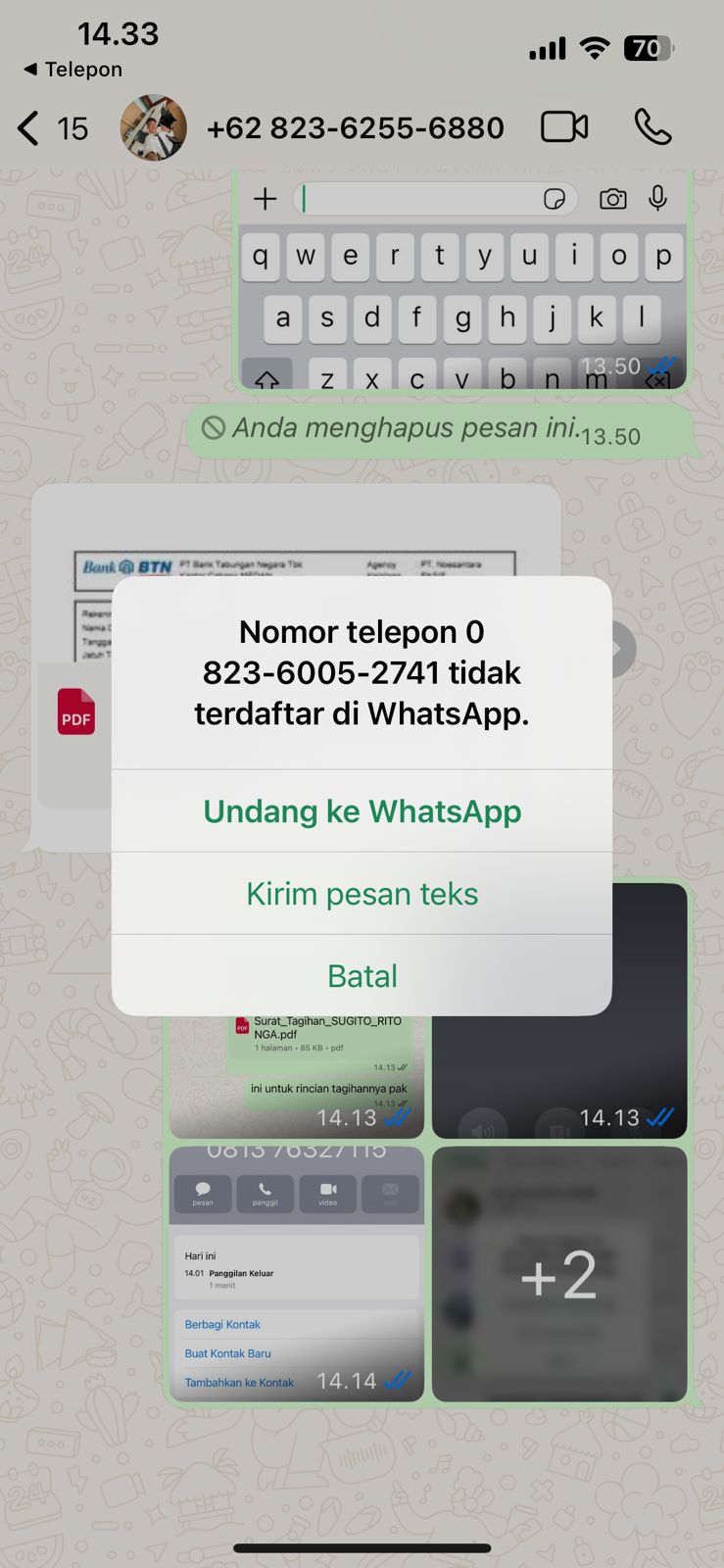Viewport: 724px width, 1568px height.
Task: Tap Undang ke WhatsApp in the dialog
Action: pyautogui.click(x=362, y=811)
